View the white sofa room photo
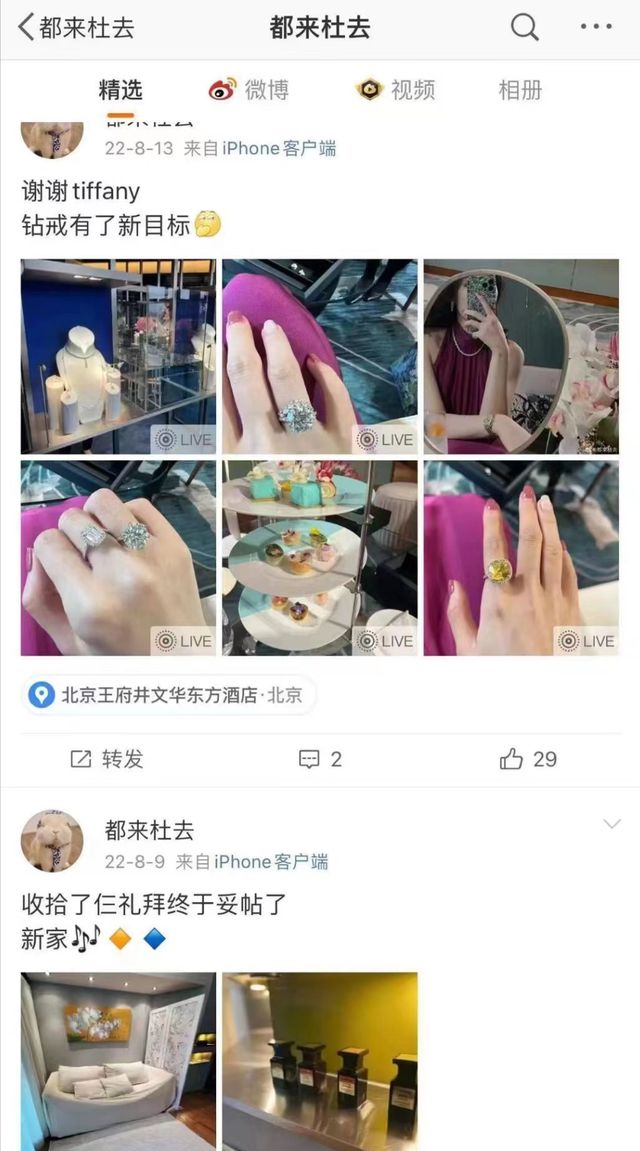 coord(118,1060)
